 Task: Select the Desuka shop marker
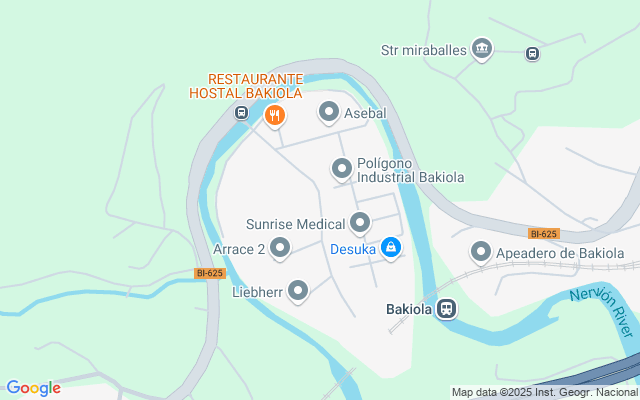click(x=391, y=247)
